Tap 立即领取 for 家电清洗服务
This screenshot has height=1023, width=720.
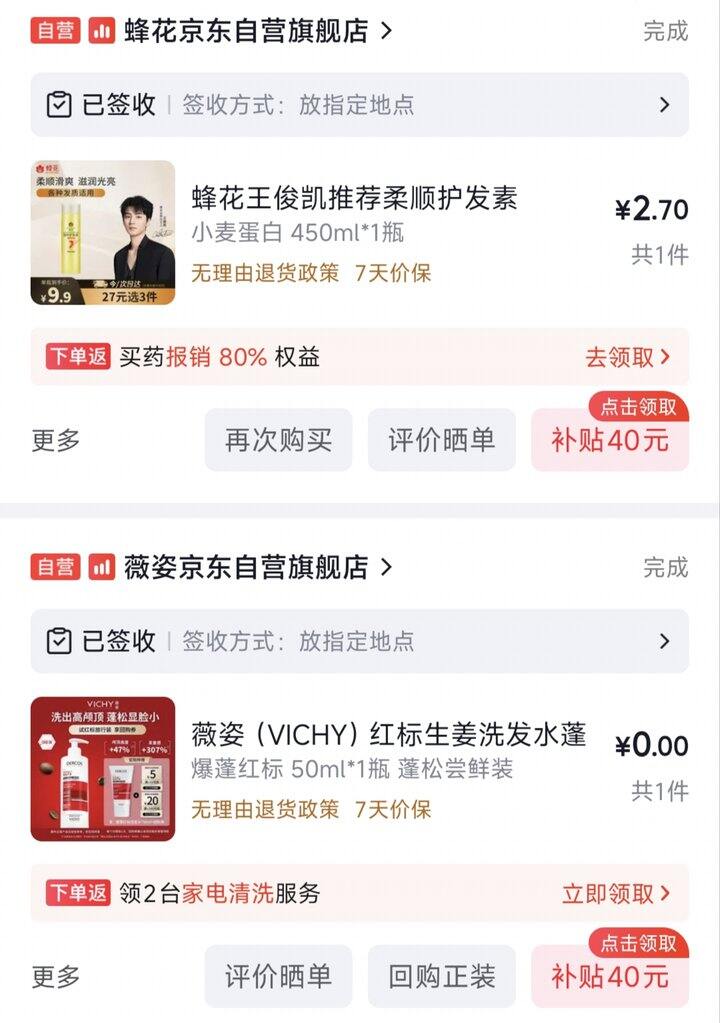coord(616,893)
